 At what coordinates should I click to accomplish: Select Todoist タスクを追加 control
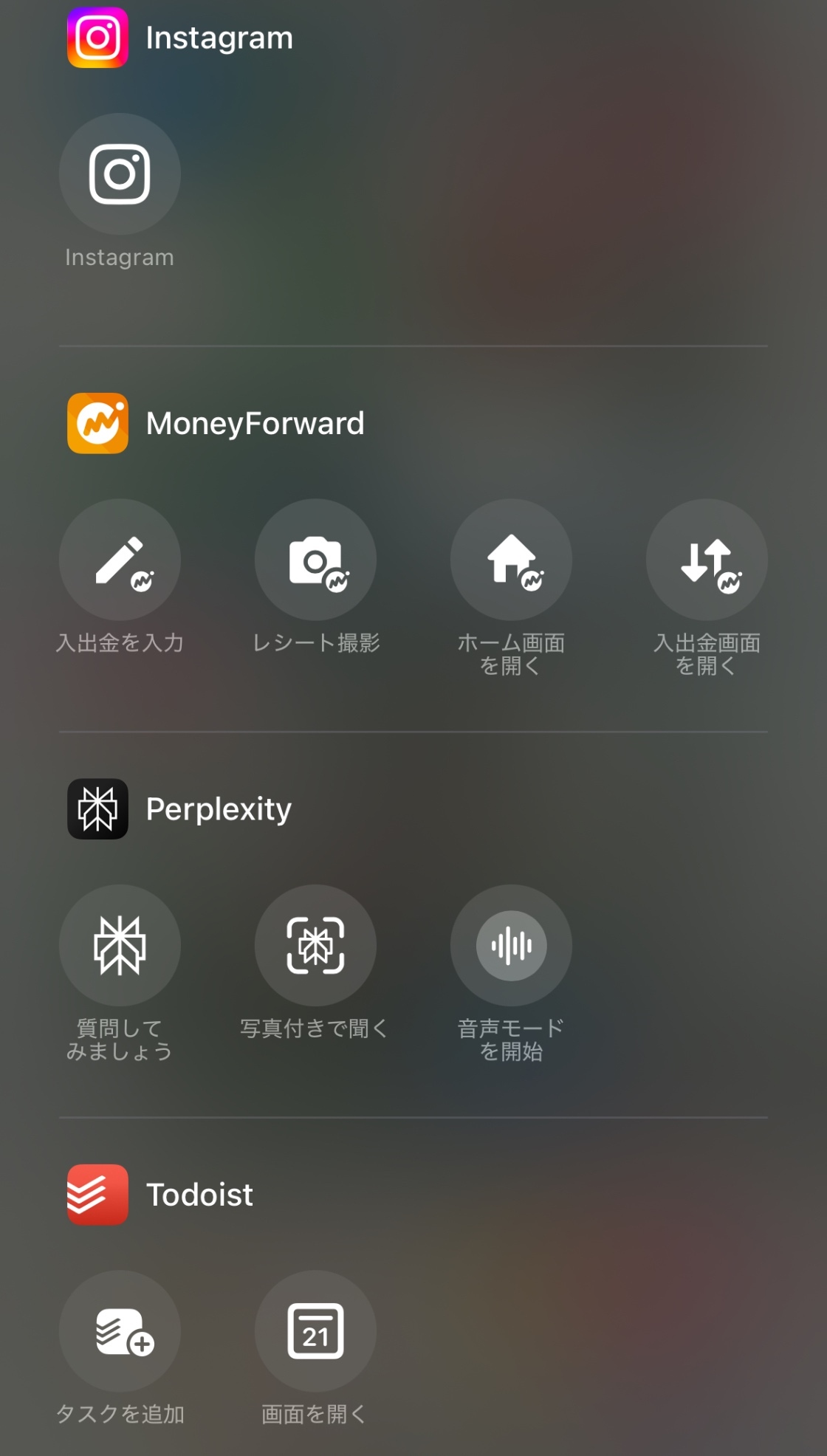click(120, 1330)
